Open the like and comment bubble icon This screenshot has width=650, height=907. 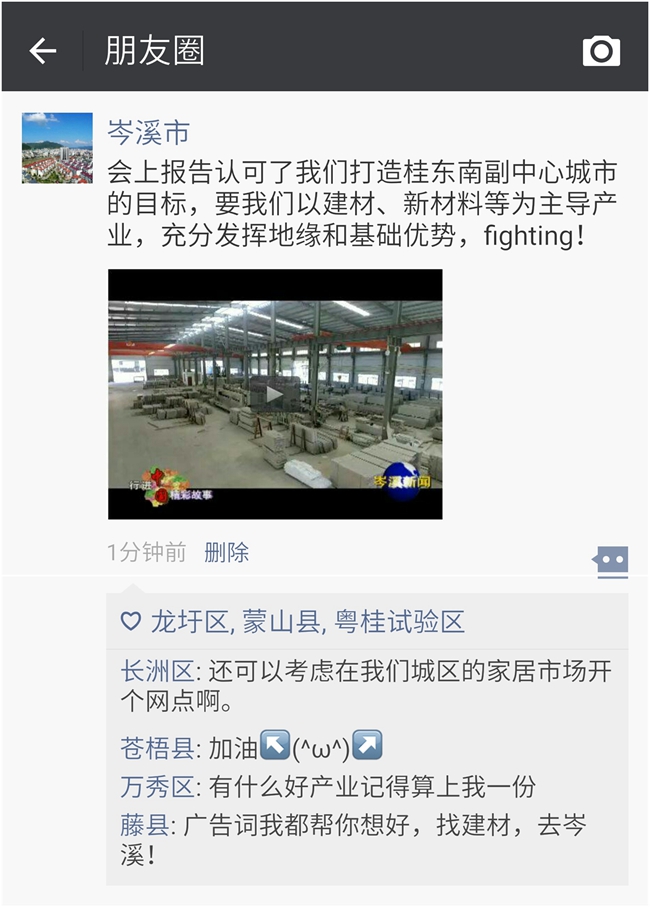[x=611, y=561]
